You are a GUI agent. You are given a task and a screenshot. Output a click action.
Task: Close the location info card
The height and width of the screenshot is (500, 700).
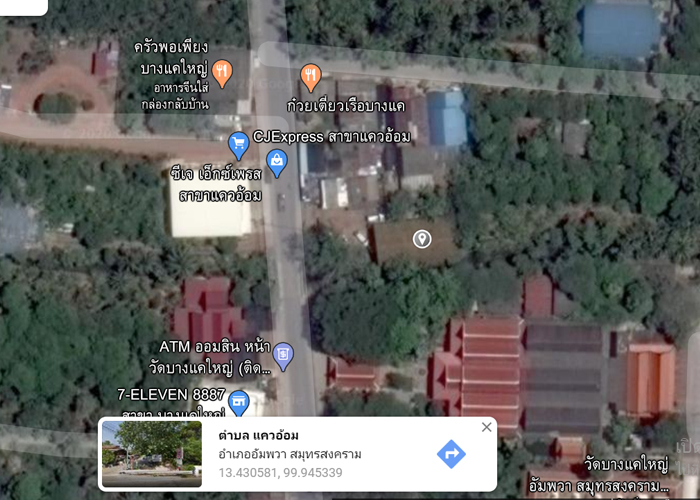487,427
